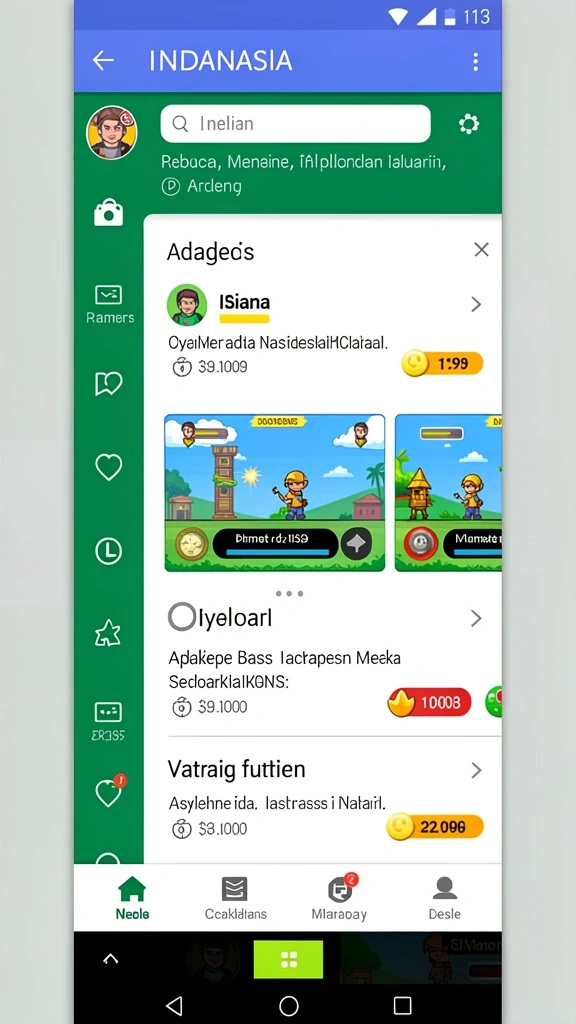Open the Iyeloarl row
576x1024 pixels.
pyautogui.click(x=325, y=618)
